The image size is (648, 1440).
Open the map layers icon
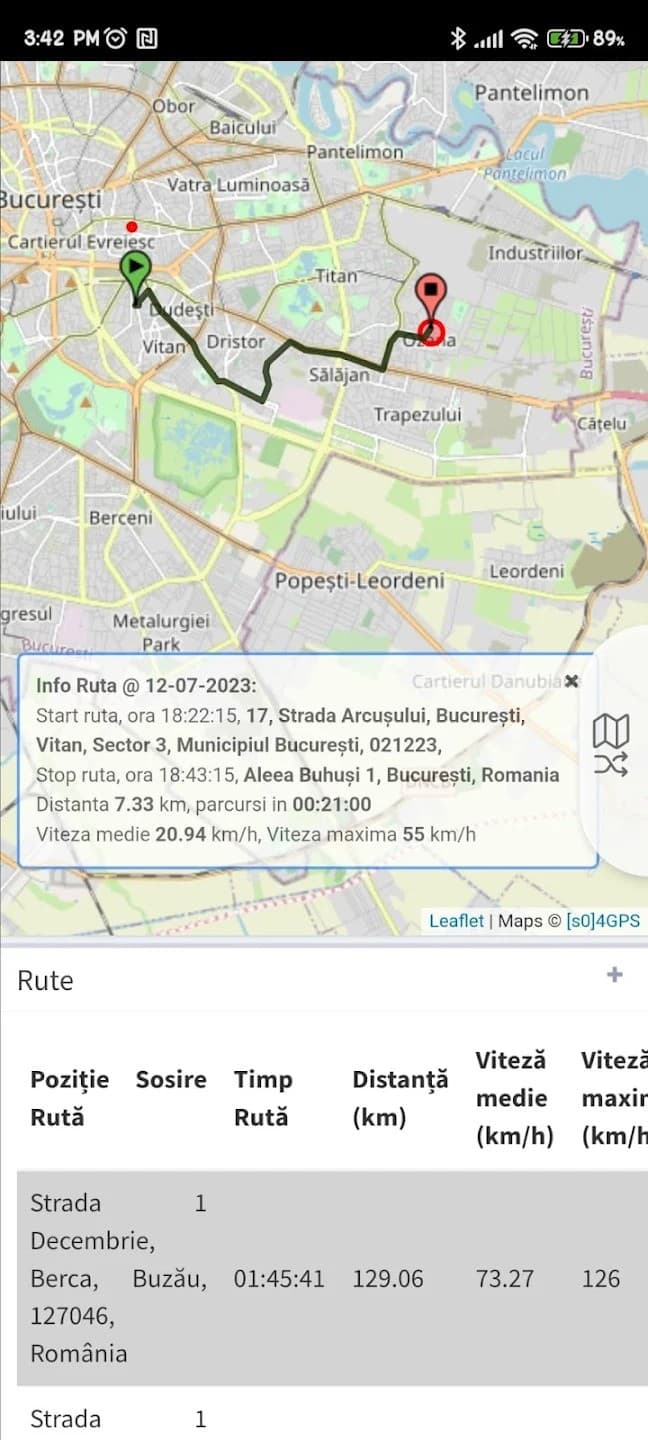point(611,731)
